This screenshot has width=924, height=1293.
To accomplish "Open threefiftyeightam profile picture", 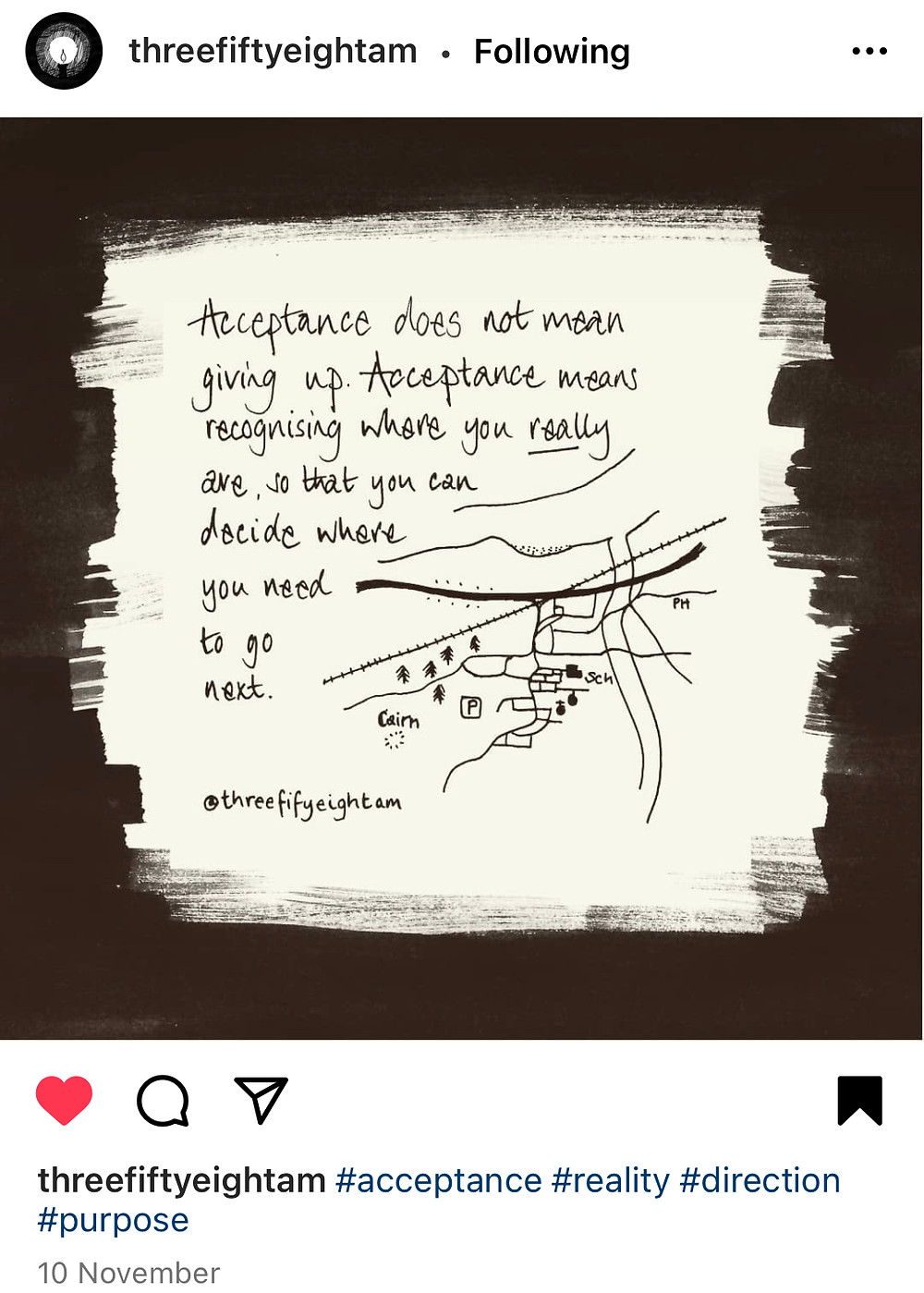I will pos(63,52).
